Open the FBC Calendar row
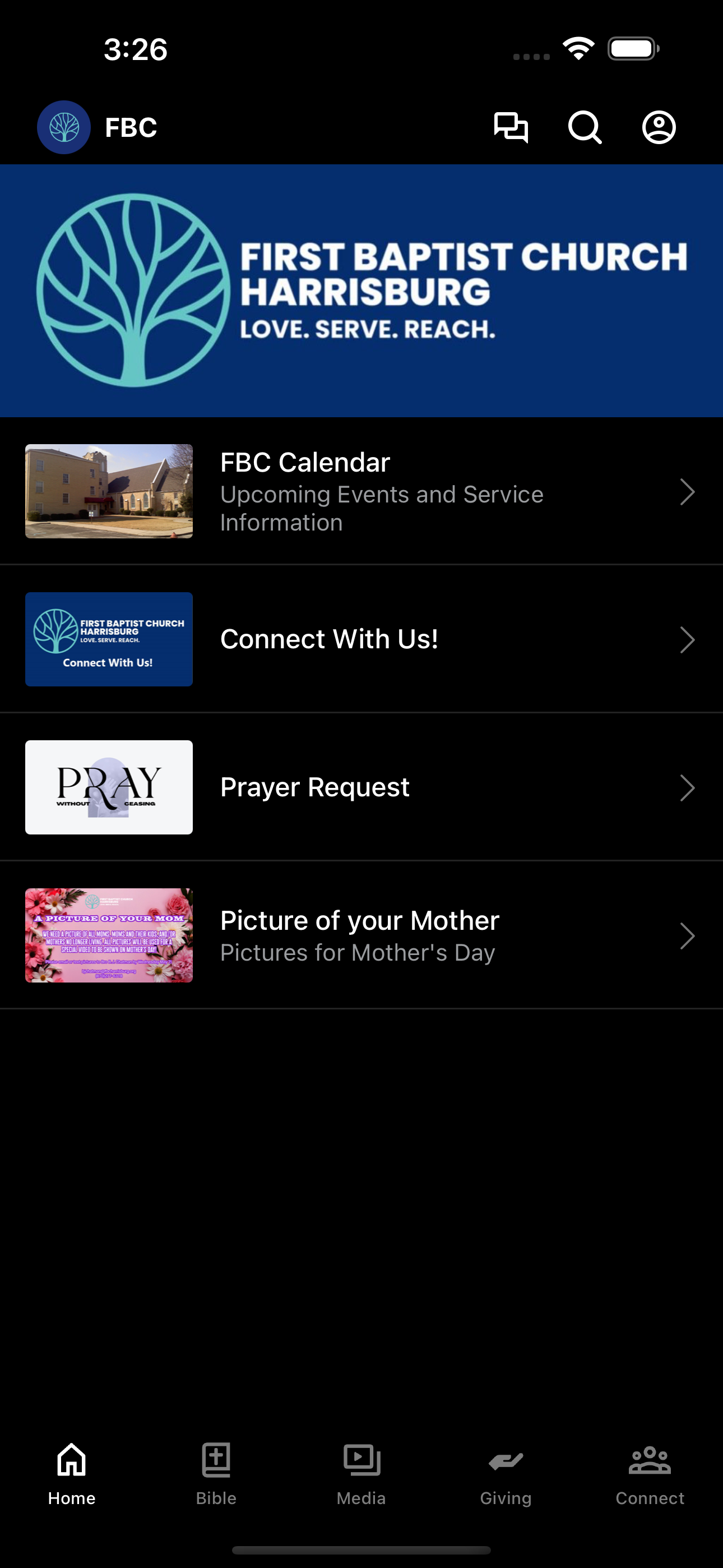This screenshot has width=723, height=1568. 361,491
